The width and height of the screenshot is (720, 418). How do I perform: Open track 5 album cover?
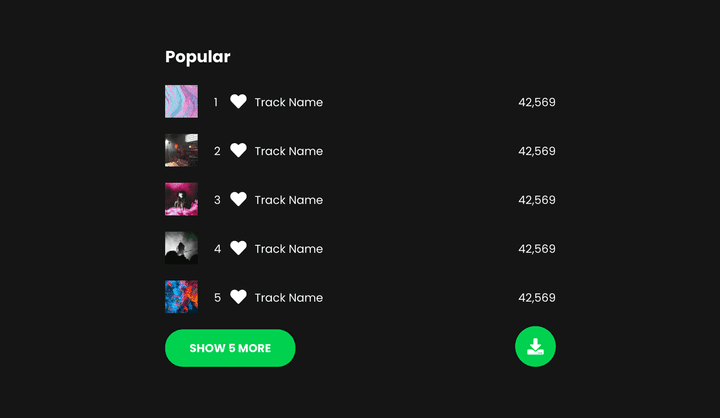181,297
